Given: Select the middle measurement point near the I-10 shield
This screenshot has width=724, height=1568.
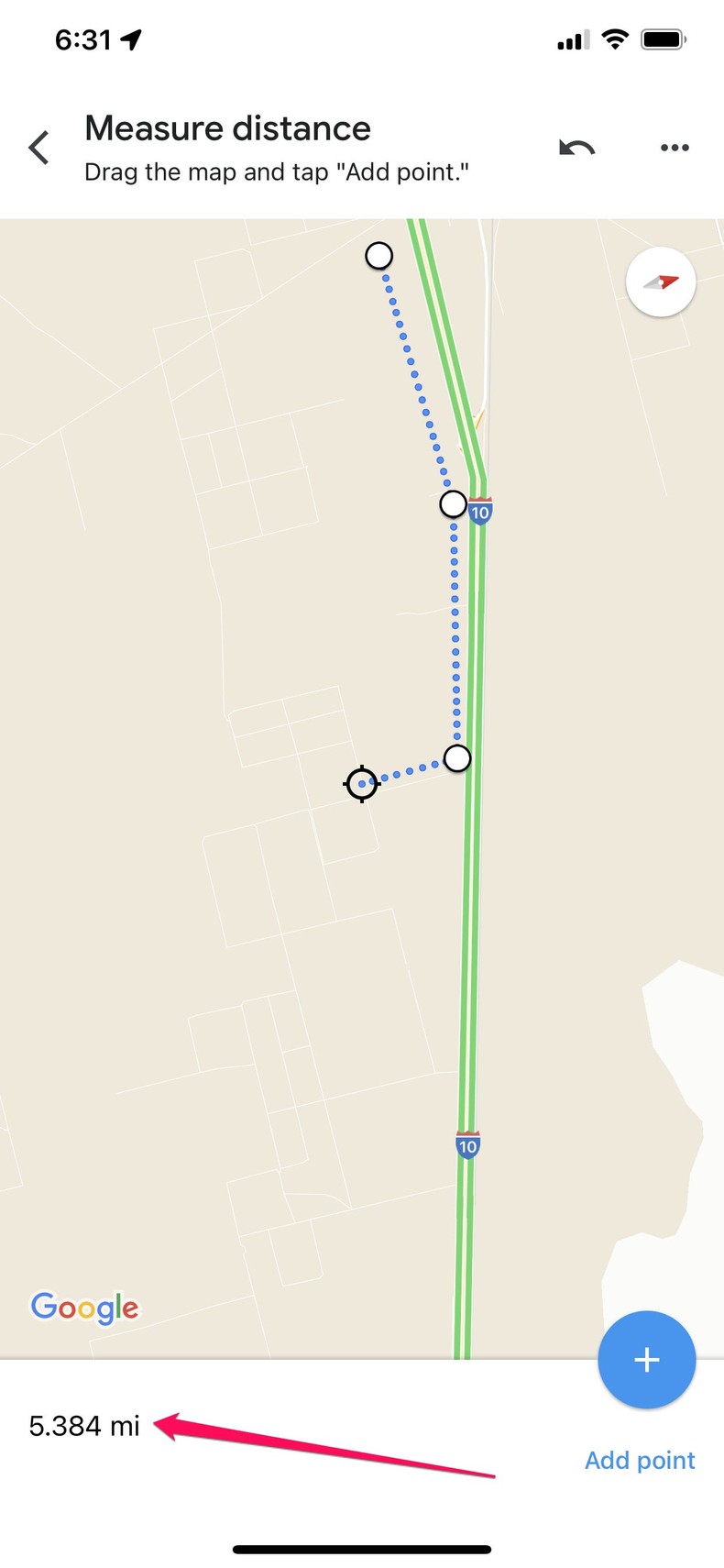Looking at the screenshot, I should 453,503.
